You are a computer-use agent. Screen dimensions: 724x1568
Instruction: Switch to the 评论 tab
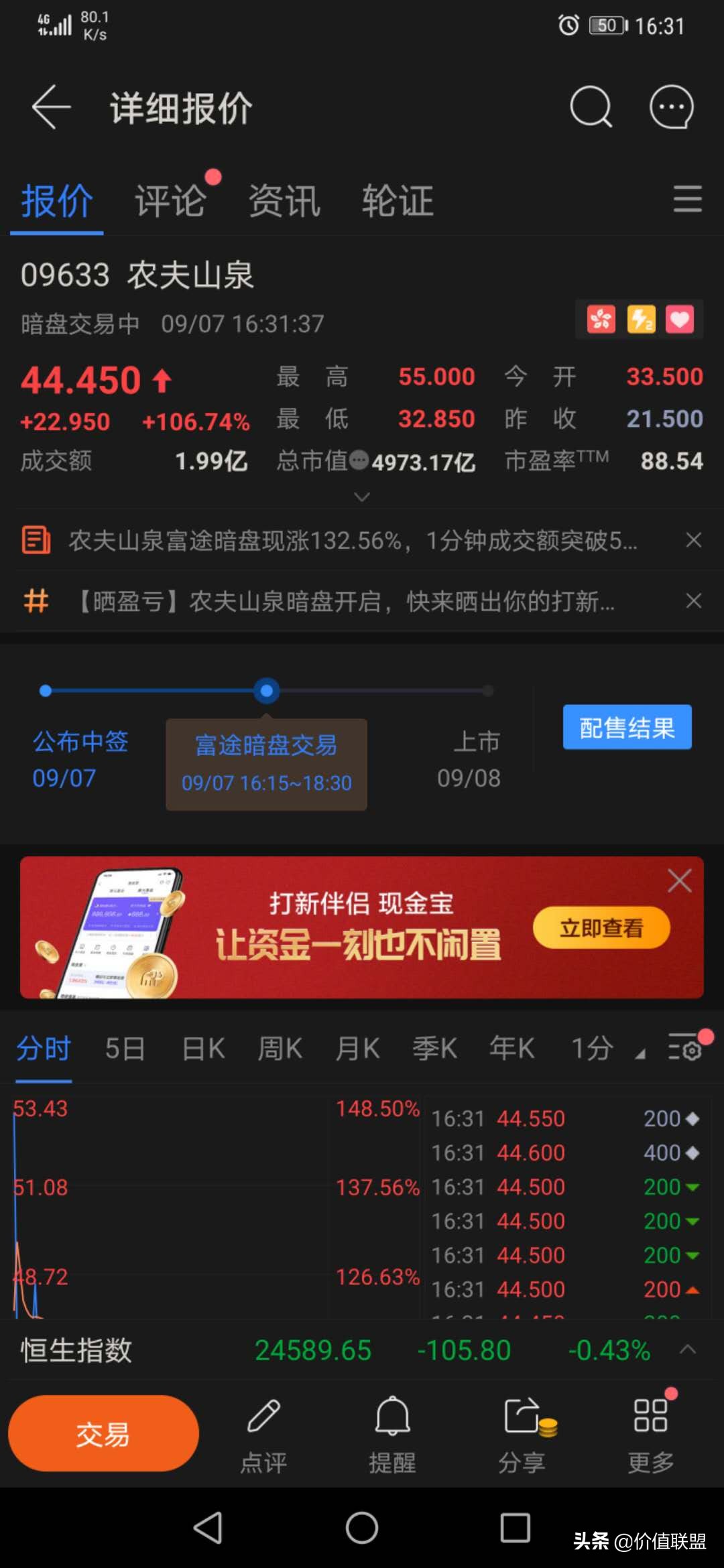coord(170,201)
